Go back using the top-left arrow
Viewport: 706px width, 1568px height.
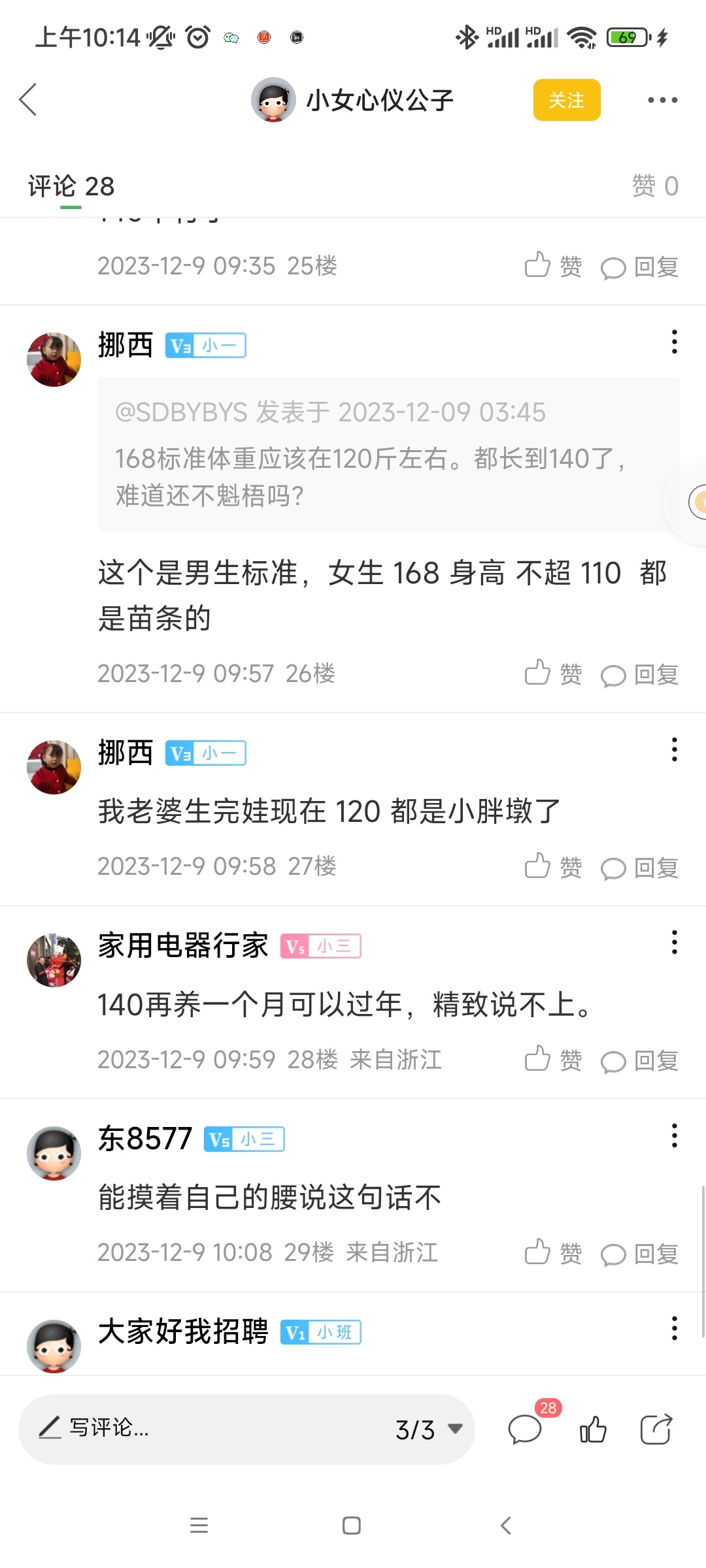coord(28,100)
